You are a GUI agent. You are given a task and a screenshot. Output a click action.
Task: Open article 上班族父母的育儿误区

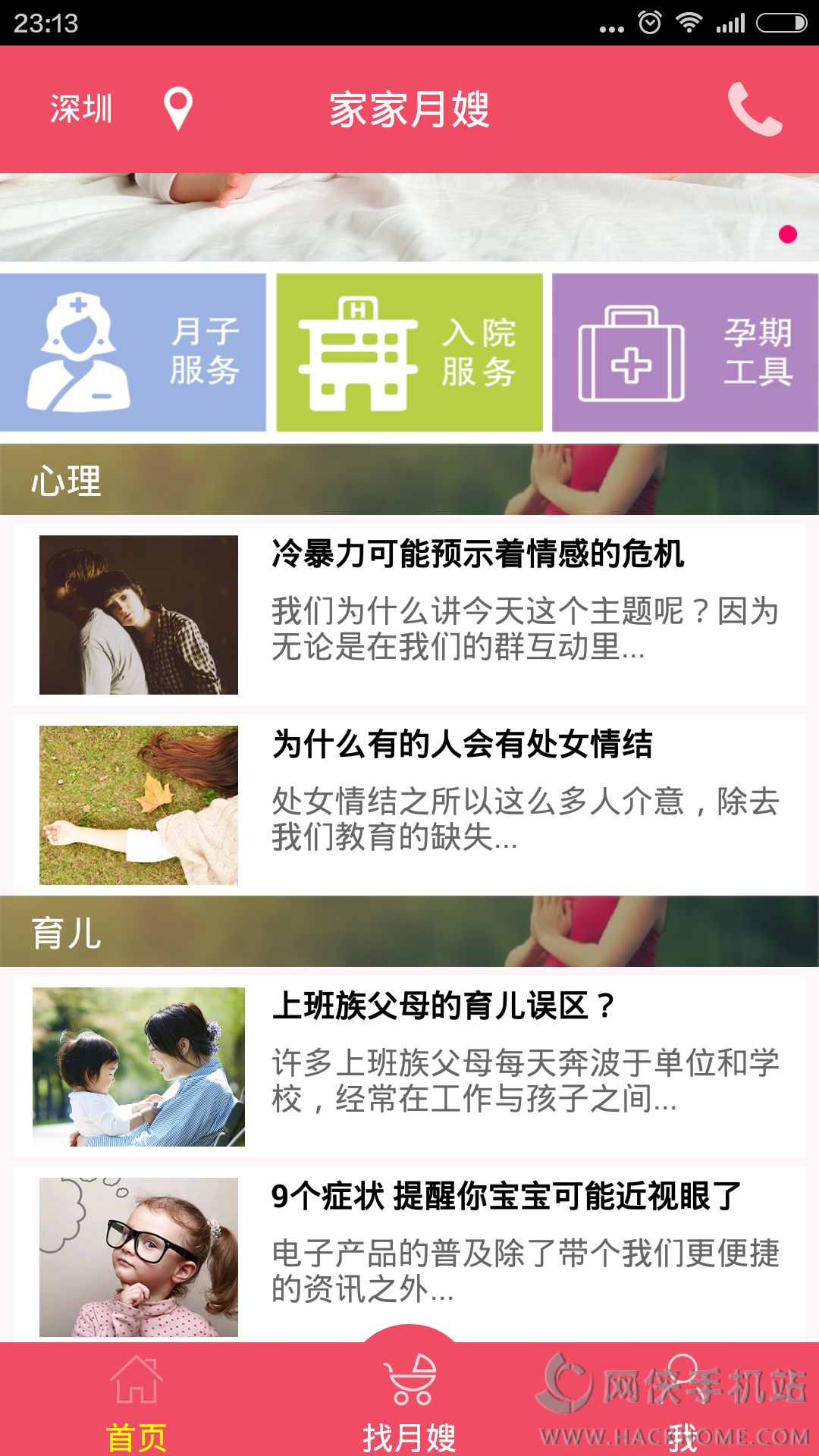coord(409,1065)
